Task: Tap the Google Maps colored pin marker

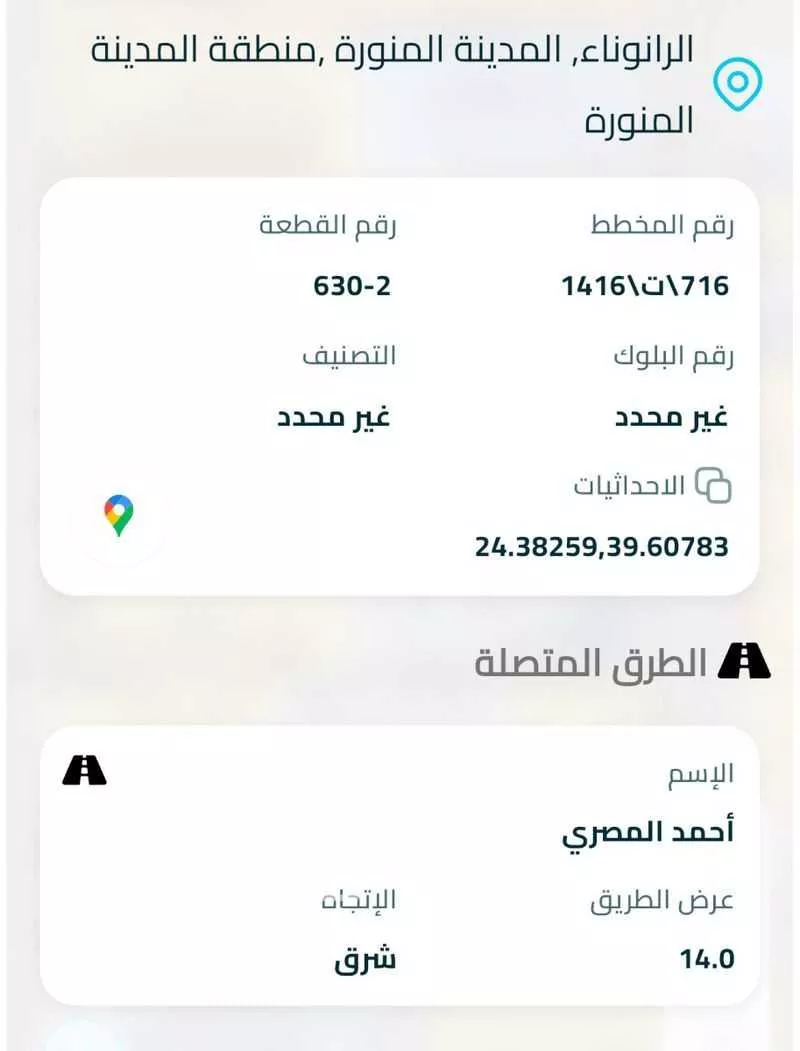Action: click(118, 517)
